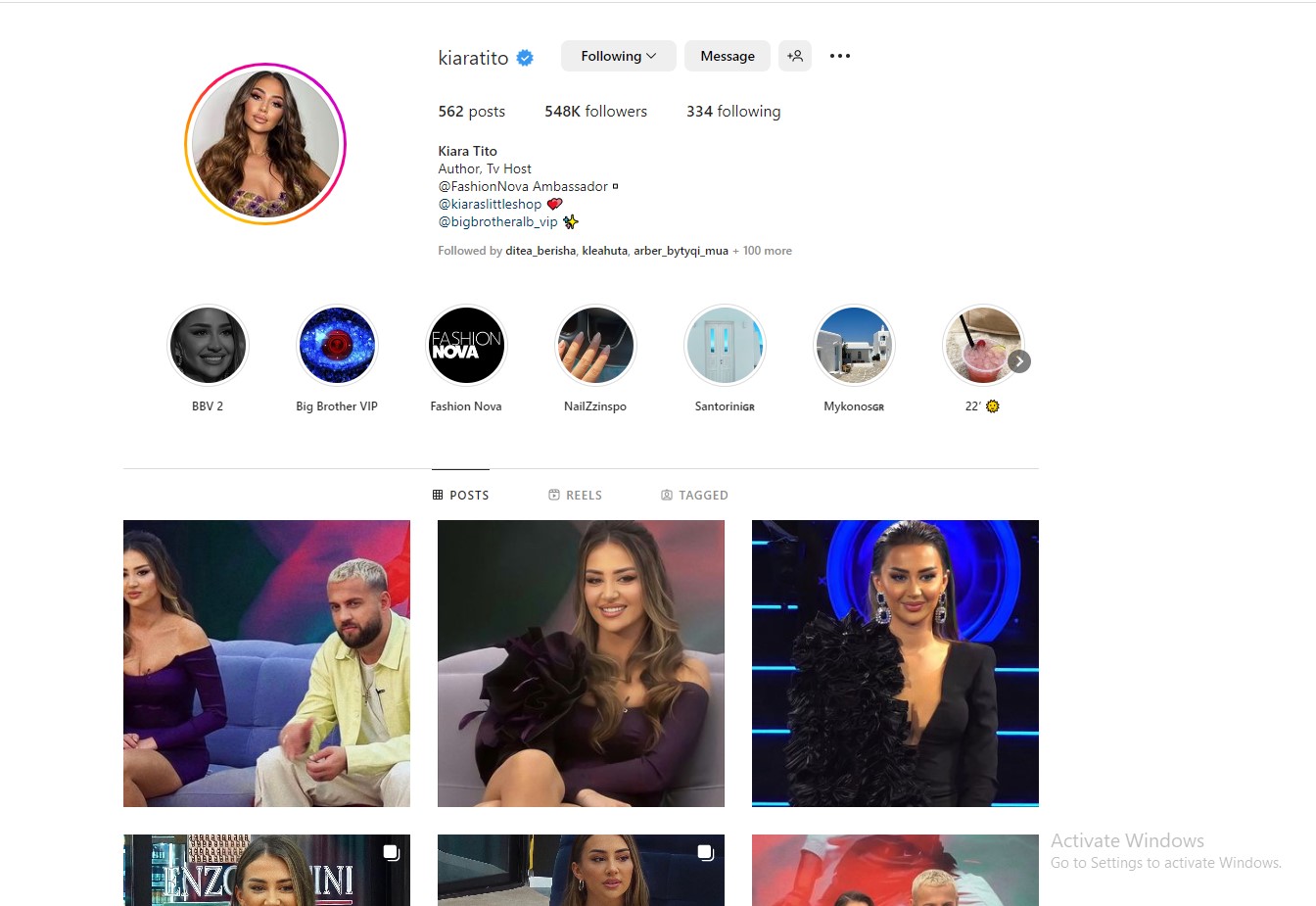Visit the @kiaraslittleshop link
The image size is (1316, 906).
490,204
